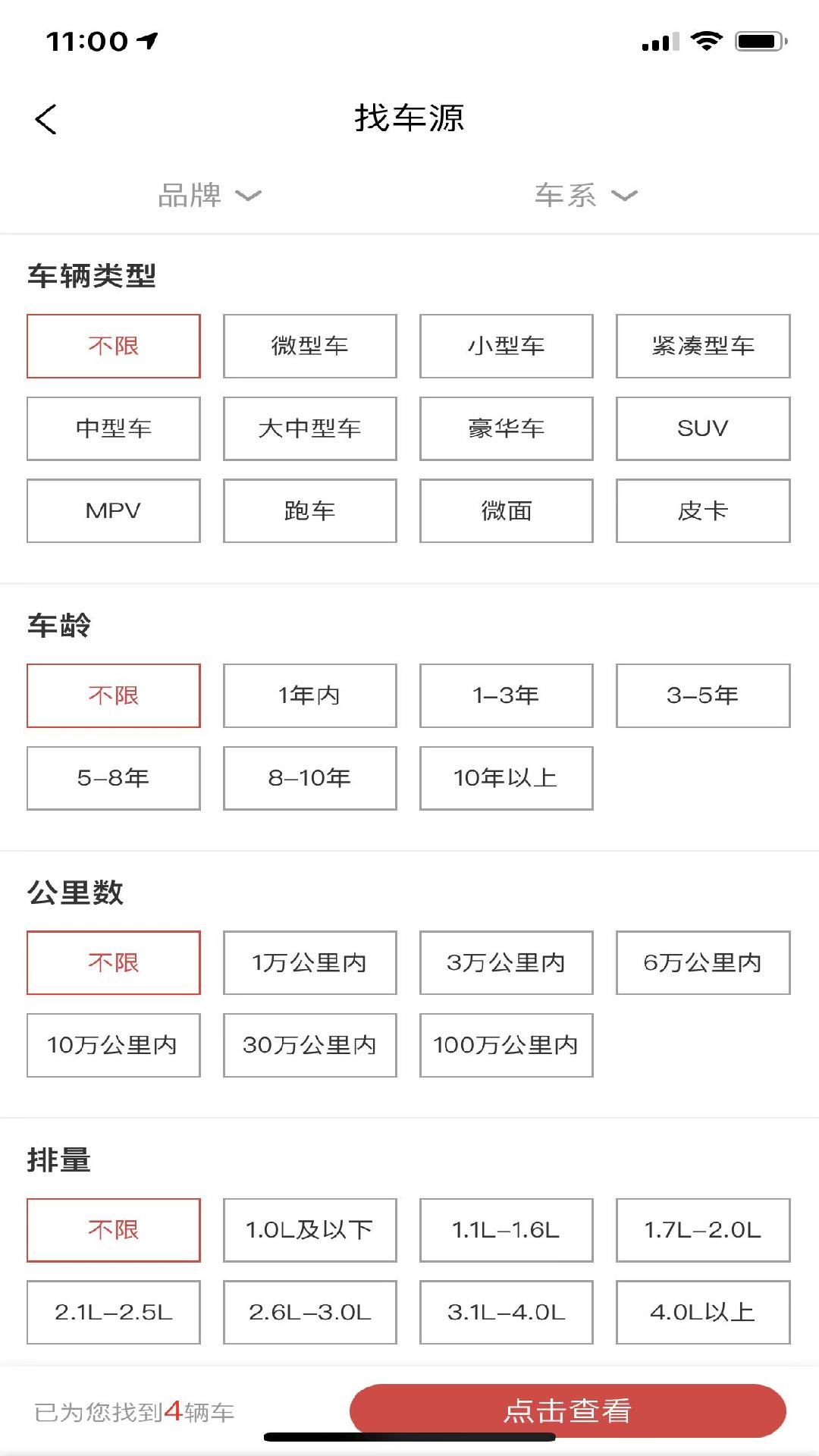The height and width of the screenshot is (1456, 819).
Task: Click the Wi-Fi icon in status bar
Action: click(708, 43)
